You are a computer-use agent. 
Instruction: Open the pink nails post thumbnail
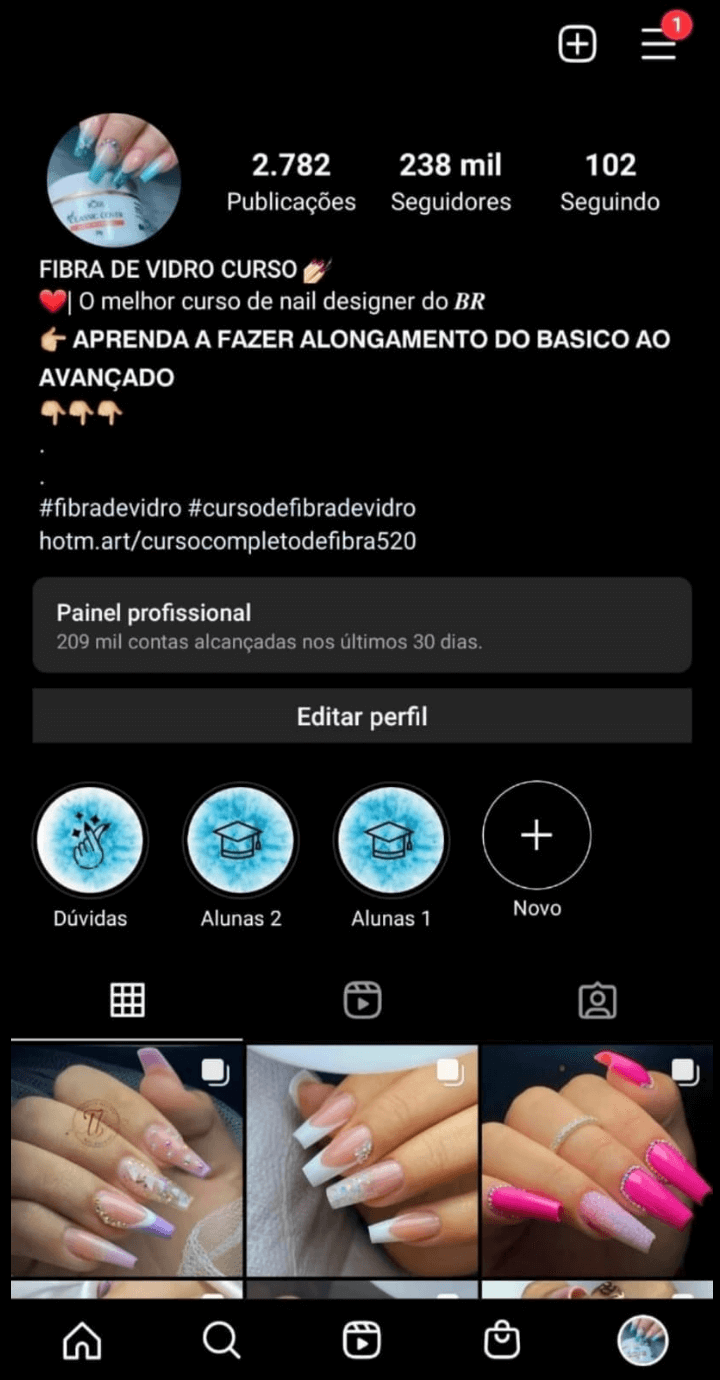click(600, 1160)
